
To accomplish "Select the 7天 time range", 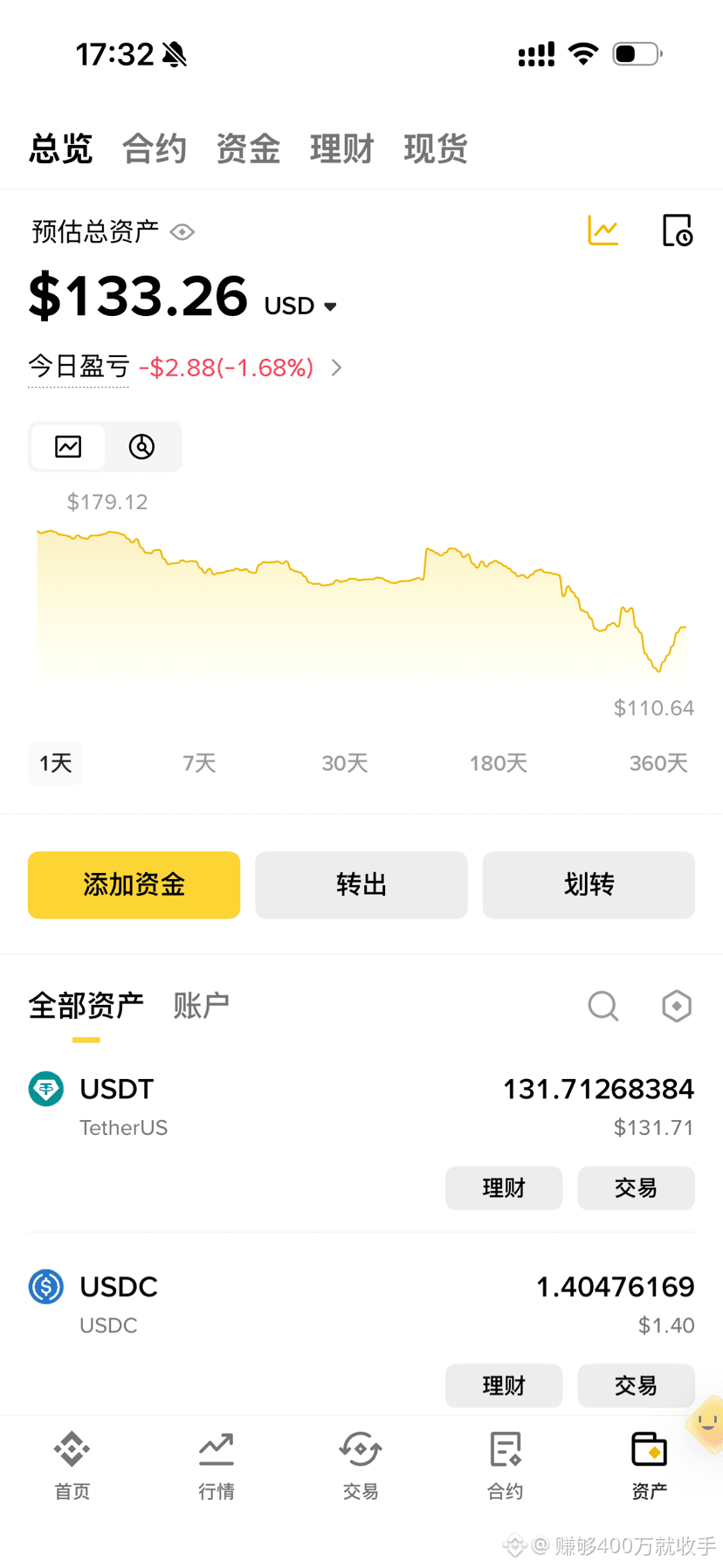I will point(199,763).
